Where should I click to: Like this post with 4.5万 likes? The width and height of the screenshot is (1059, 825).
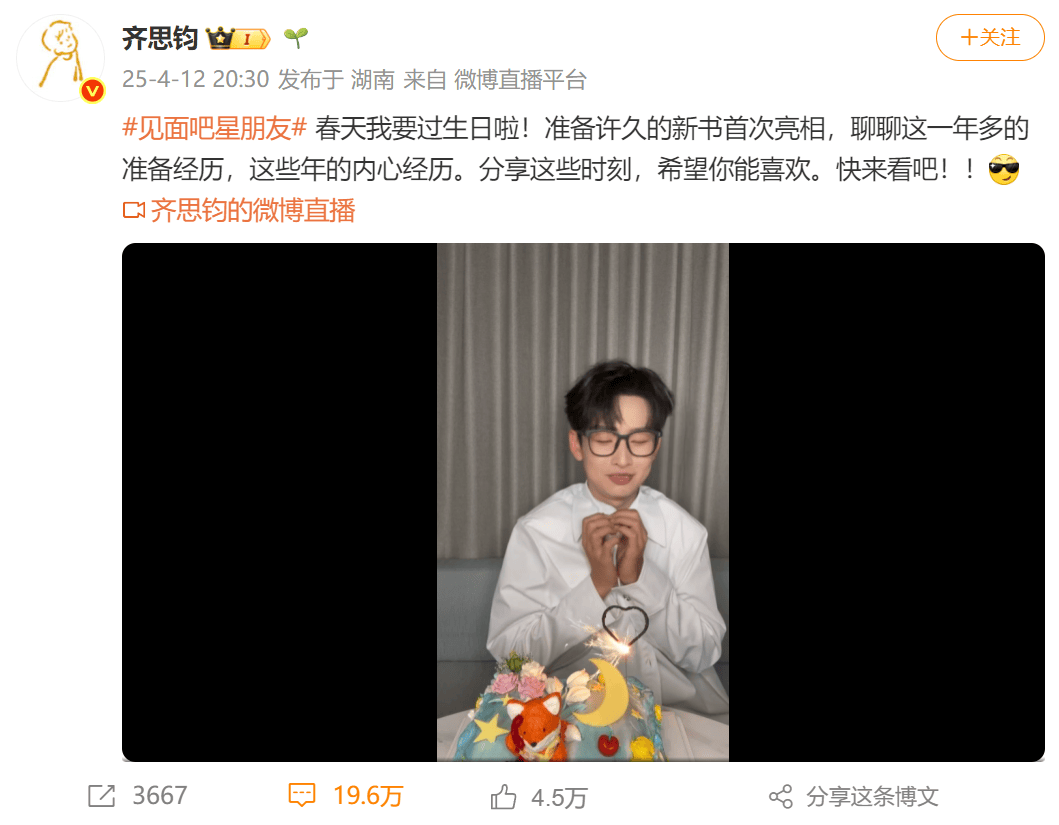pos(538,797)
